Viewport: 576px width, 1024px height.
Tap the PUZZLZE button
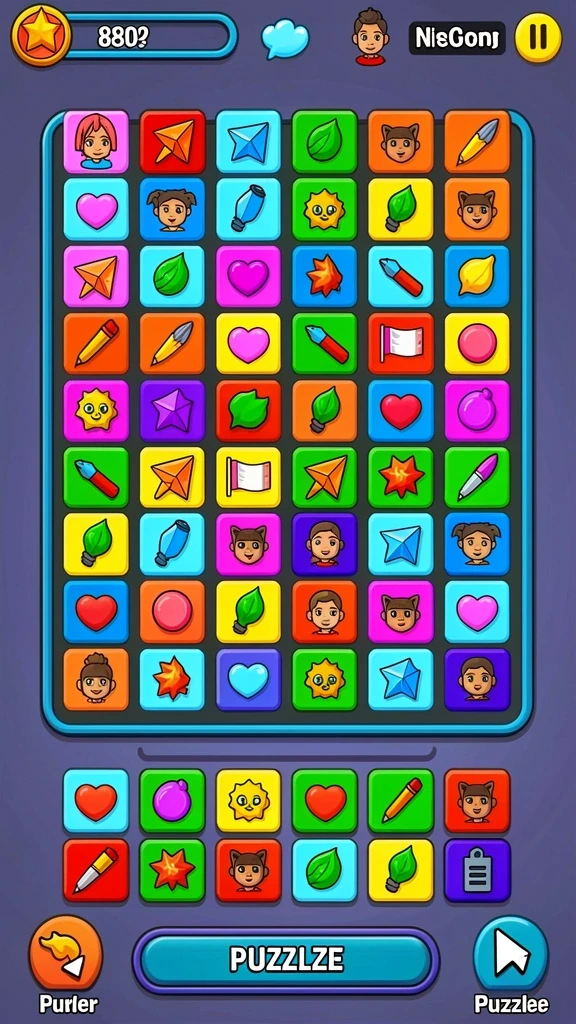286,959
